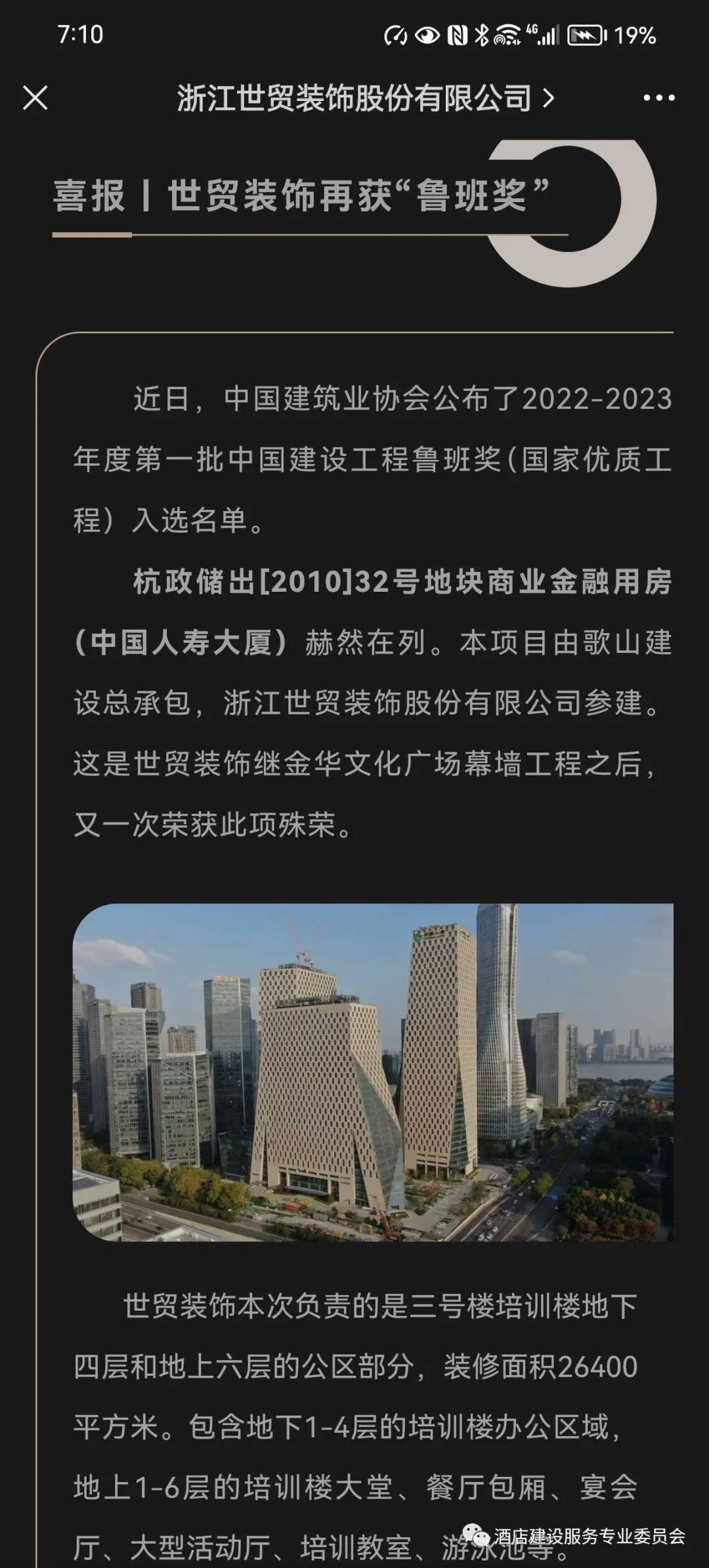This screenshot has height=1568, width=709.
Task: Open 浙江世贸装饰股份有限公司 account page
Action: click(364, 98)
